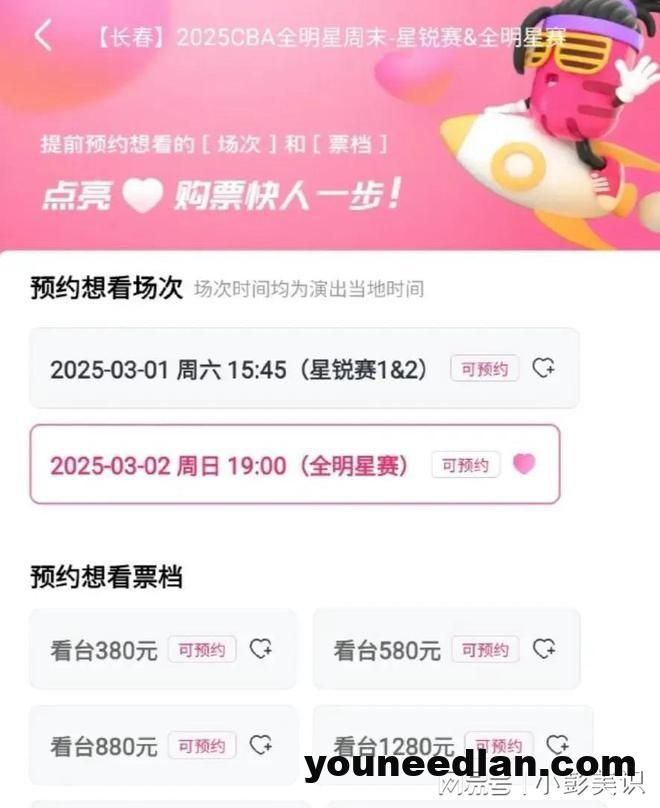Go back using the top-left arrow

42,36
